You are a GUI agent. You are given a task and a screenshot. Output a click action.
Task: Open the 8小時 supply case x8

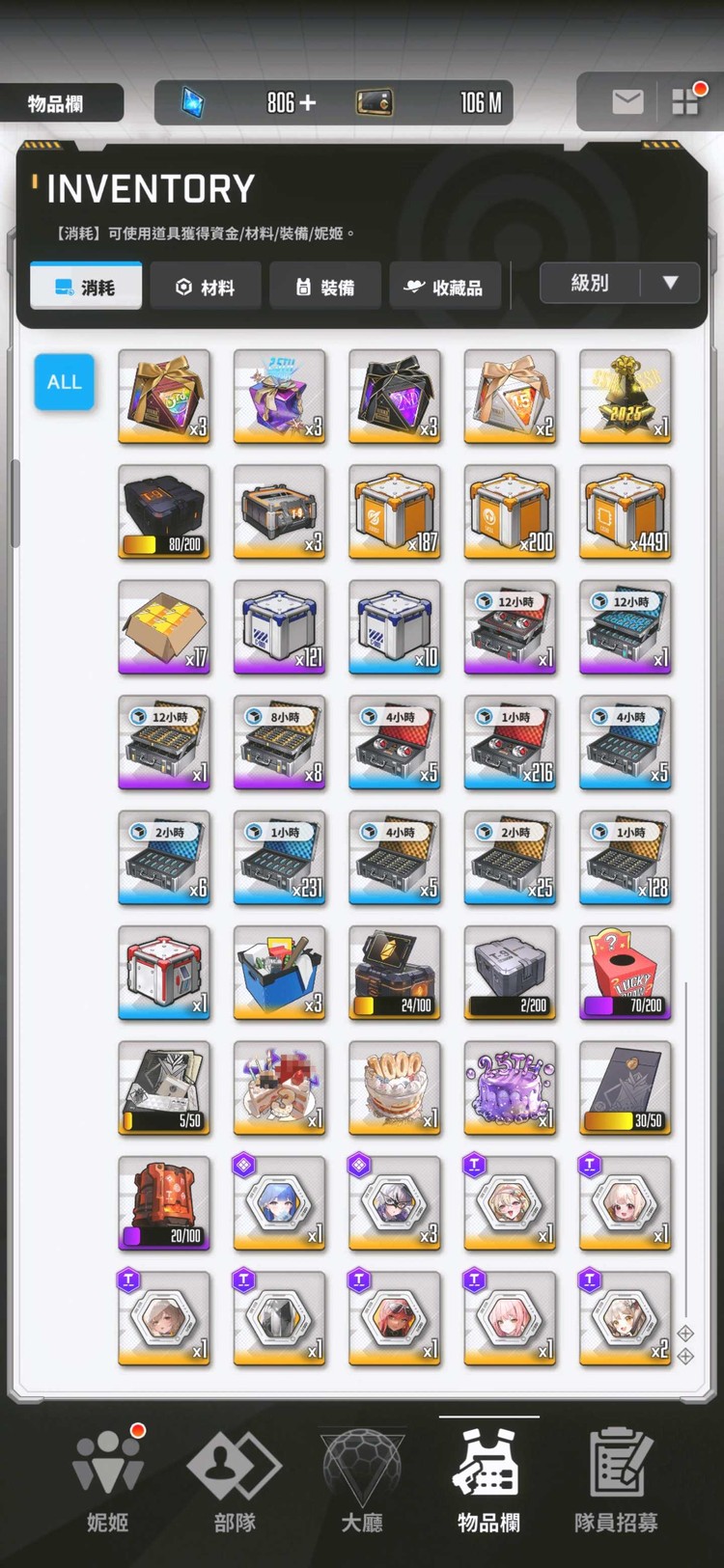(x=280, y=743)
